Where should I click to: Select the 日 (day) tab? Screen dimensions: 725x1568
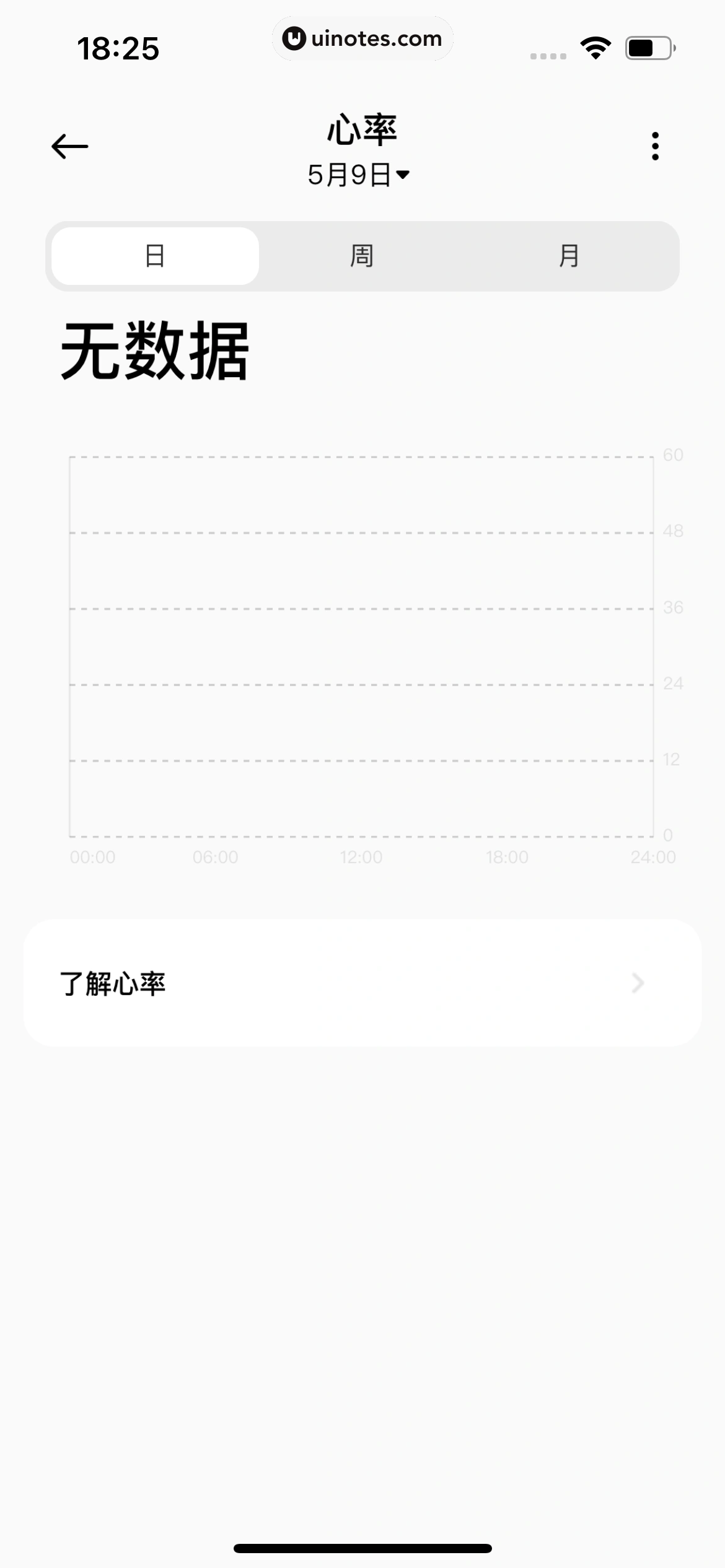tap(155, 256)
